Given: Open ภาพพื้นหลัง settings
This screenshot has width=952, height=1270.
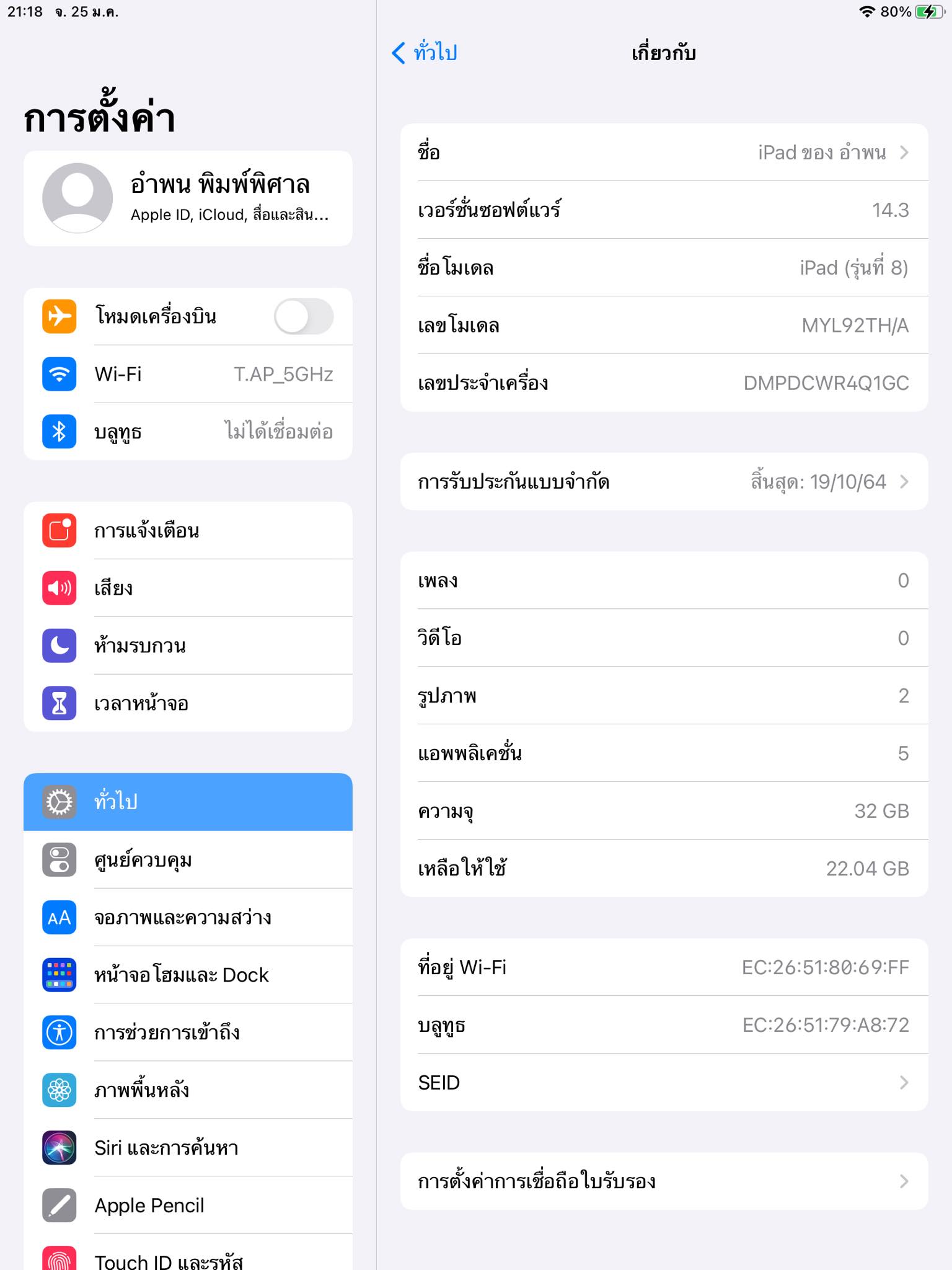Looking at the screenshot, I should point(188,1090).
